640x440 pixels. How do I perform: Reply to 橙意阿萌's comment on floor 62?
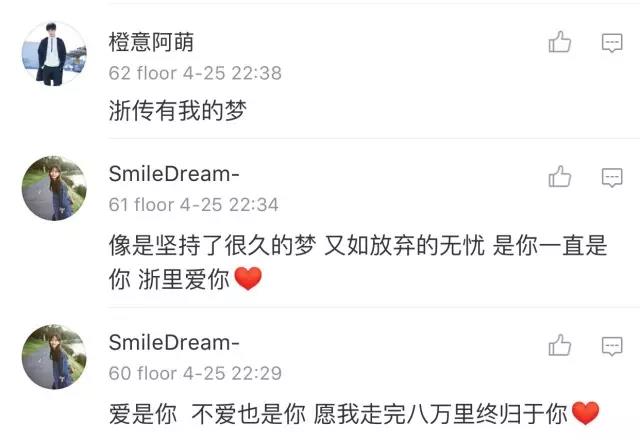(611, 43)
